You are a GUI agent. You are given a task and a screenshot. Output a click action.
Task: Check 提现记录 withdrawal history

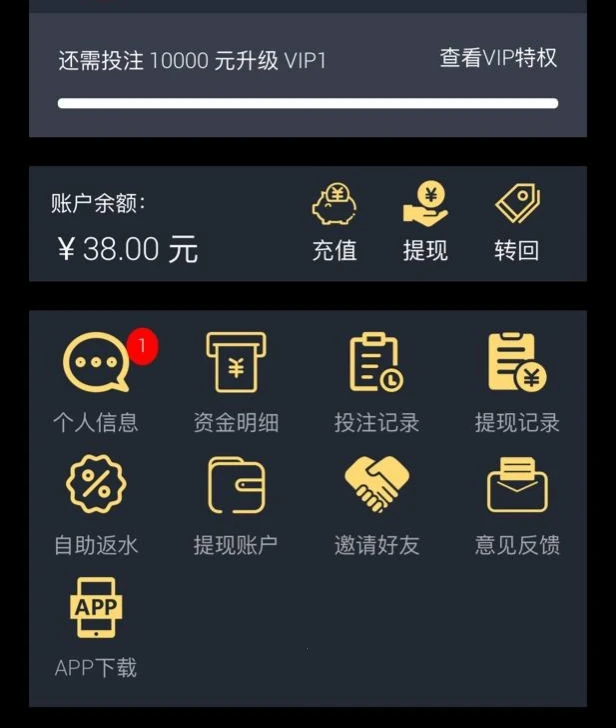[517, 382]
